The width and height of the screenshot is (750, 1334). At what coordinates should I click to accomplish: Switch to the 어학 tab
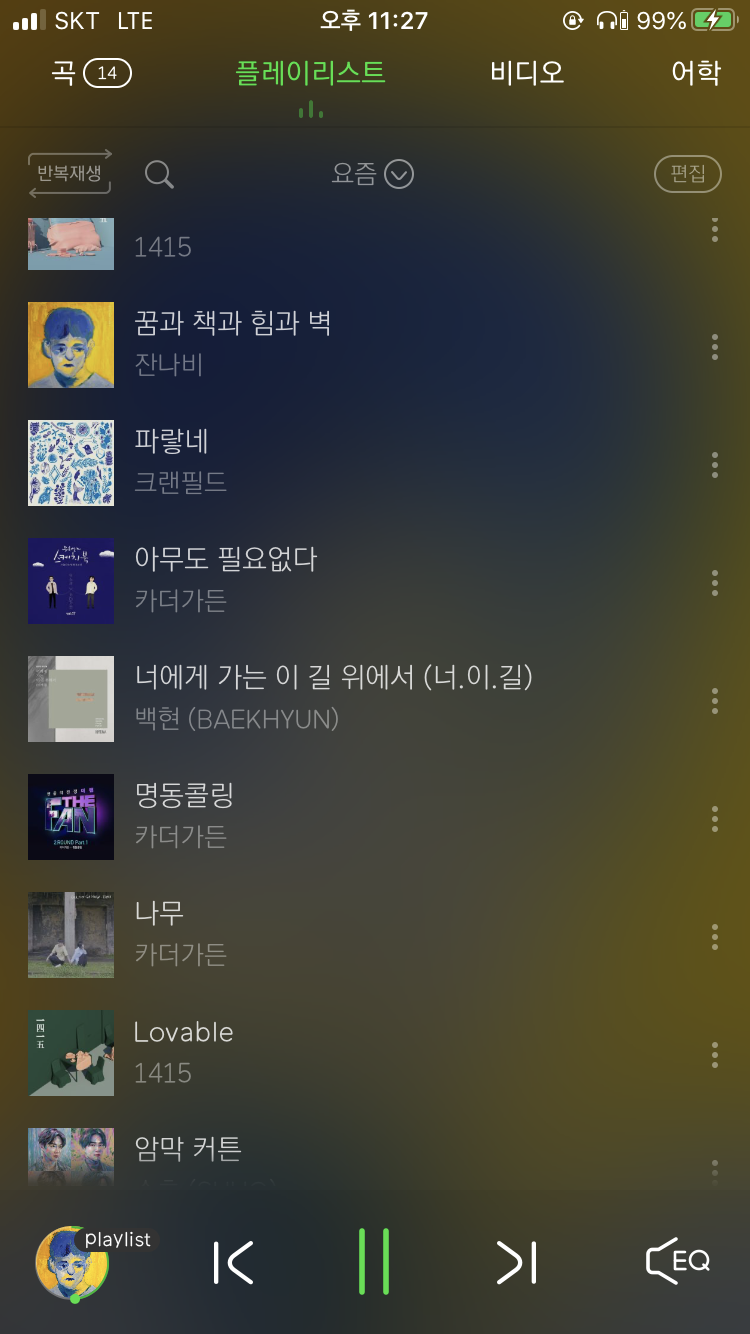693,74
